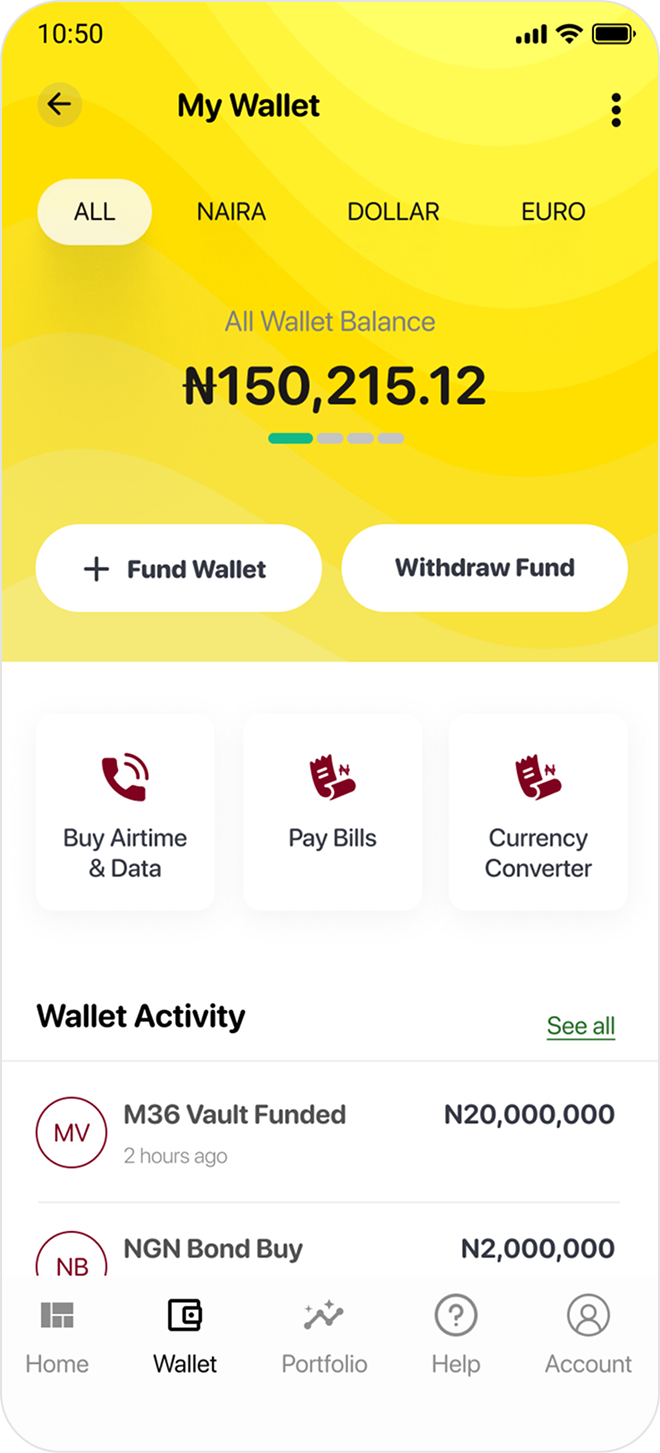Open the NGN Bond Buy transaction
This screenshot has height=1453, width=660.
(x=328, y=1250)
